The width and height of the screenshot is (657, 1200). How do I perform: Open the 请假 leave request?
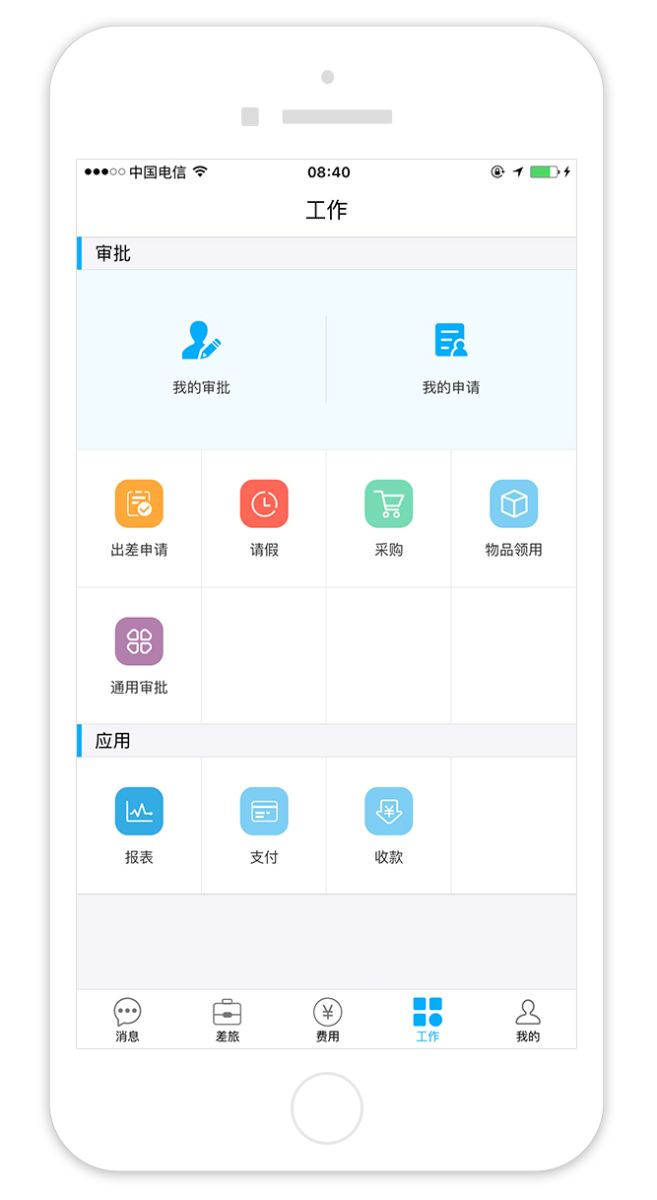264,517
